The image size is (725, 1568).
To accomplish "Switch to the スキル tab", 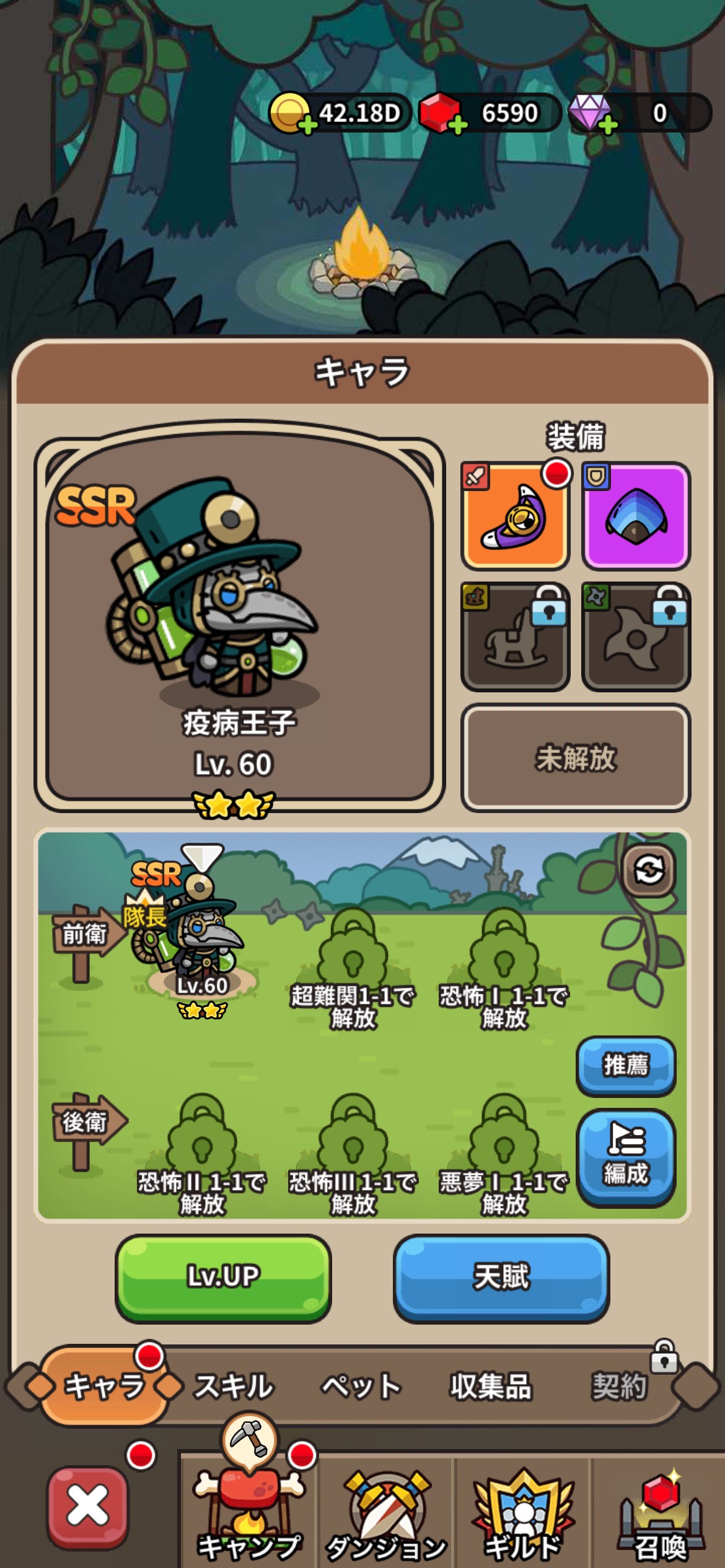I will coord(234,1386).
